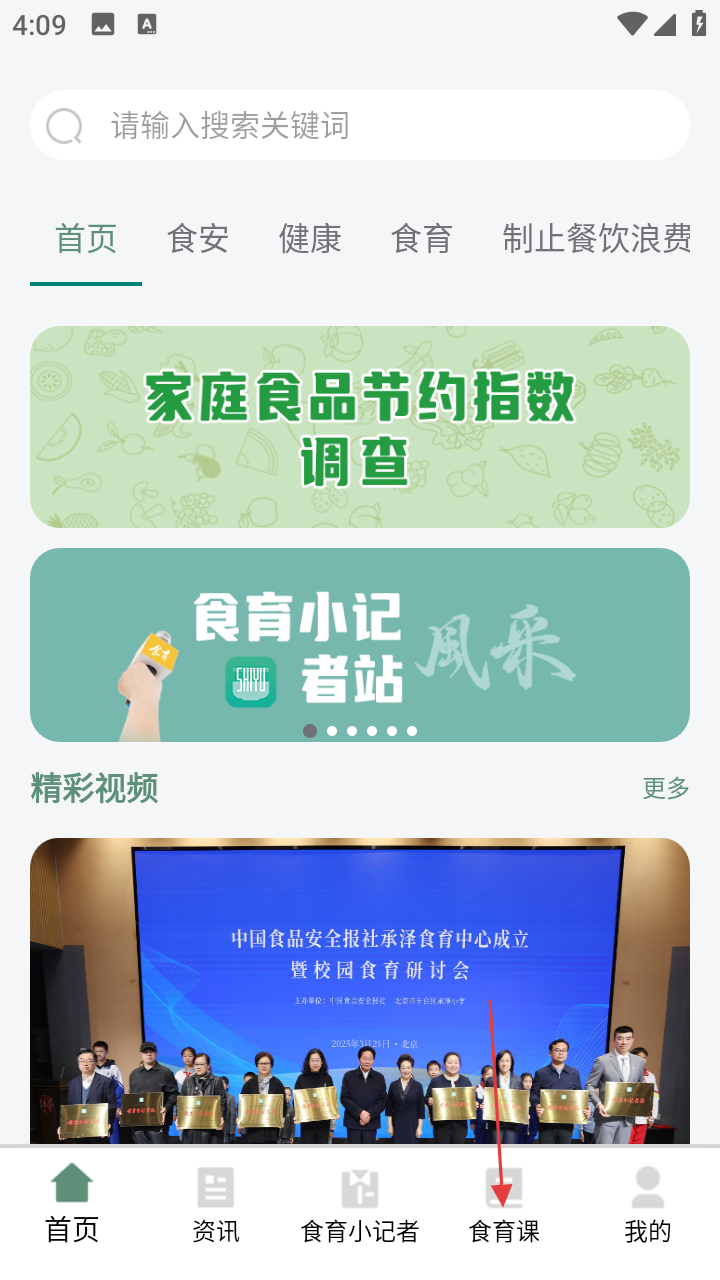Select the 首页 top tab
This screenshot has width=720, height=1280.
[x=86, y=239]
